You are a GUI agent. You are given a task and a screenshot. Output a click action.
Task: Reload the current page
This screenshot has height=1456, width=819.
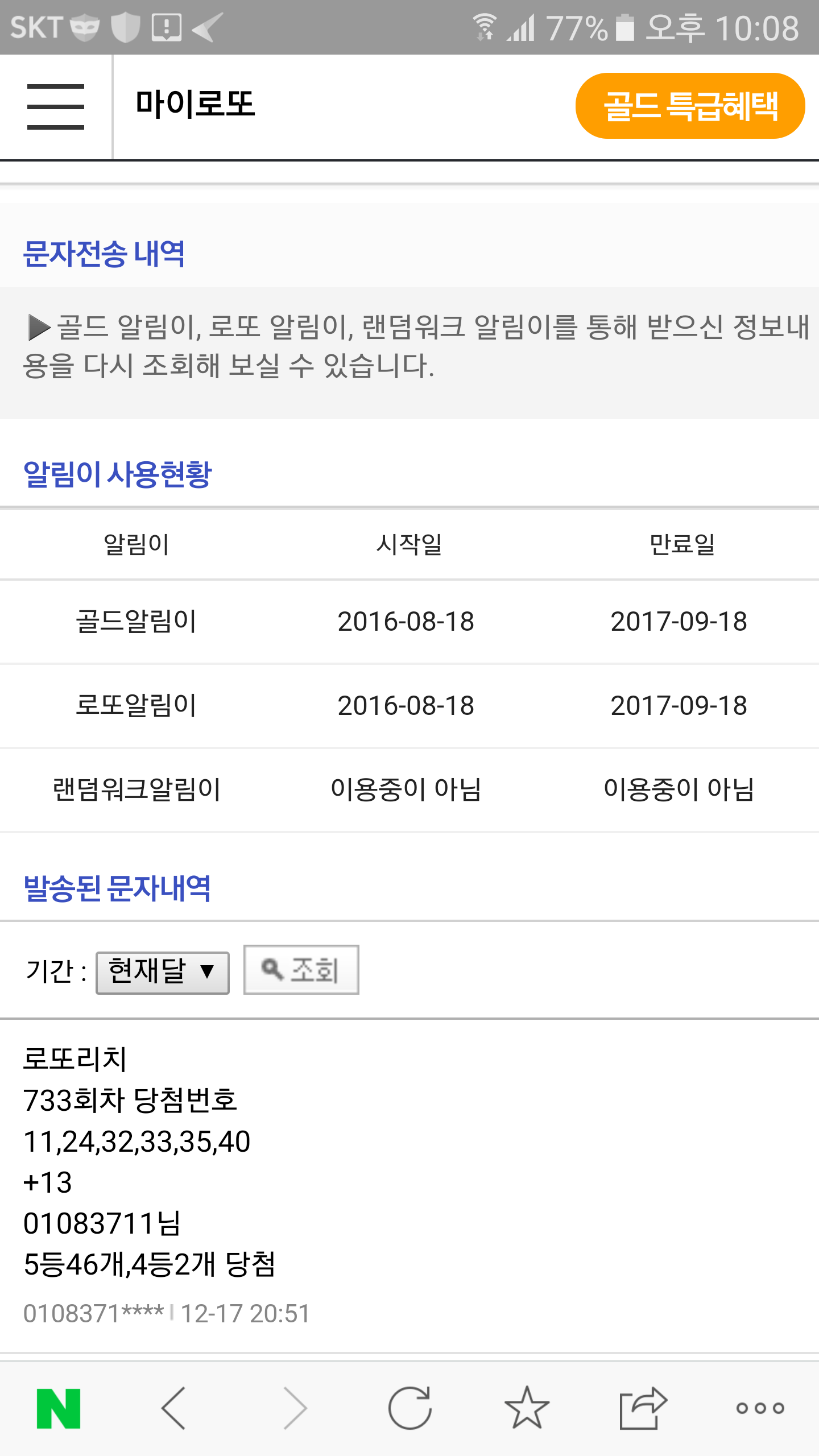[410, 1408]
